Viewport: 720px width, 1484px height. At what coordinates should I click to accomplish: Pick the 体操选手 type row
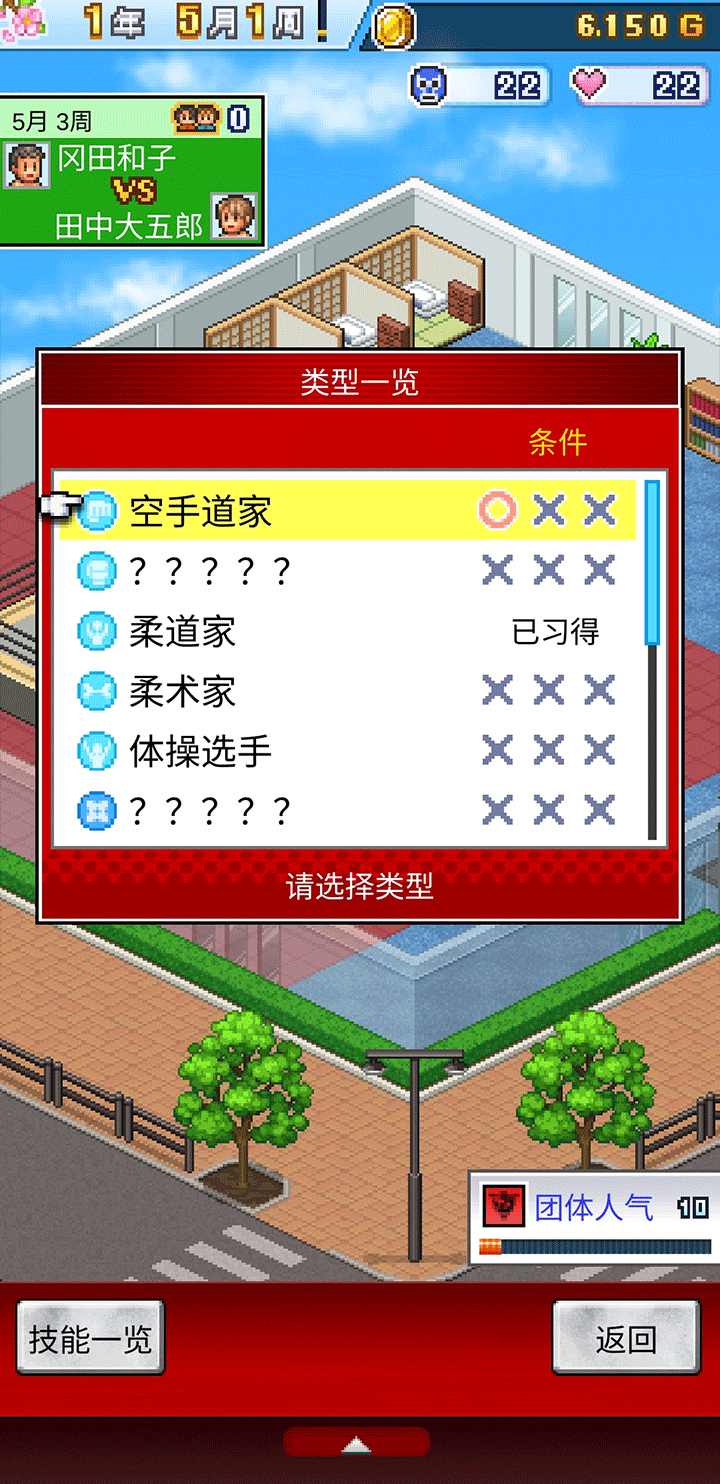[x=347, y=751]
